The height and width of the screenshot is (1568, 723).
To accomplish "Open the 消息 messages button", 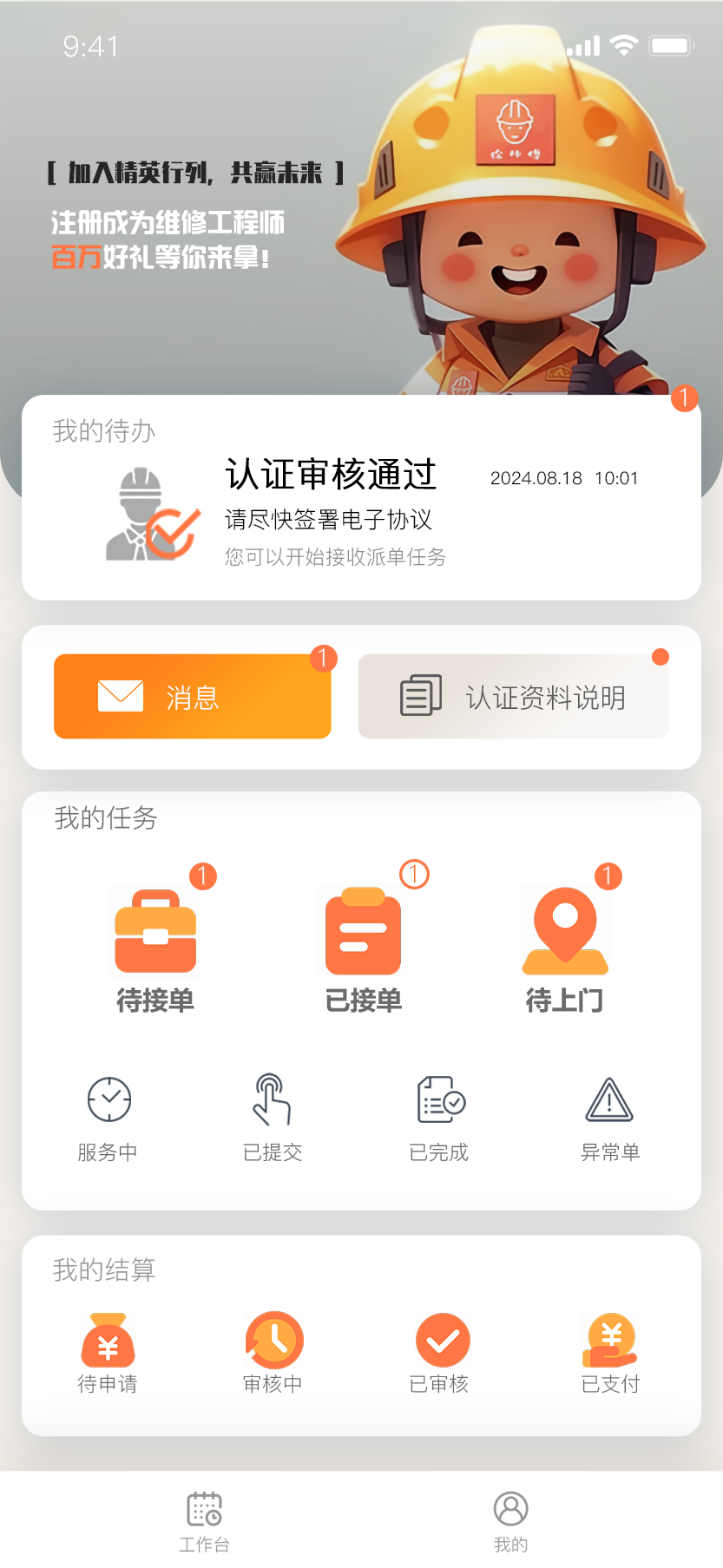I will tap(193, 696).
